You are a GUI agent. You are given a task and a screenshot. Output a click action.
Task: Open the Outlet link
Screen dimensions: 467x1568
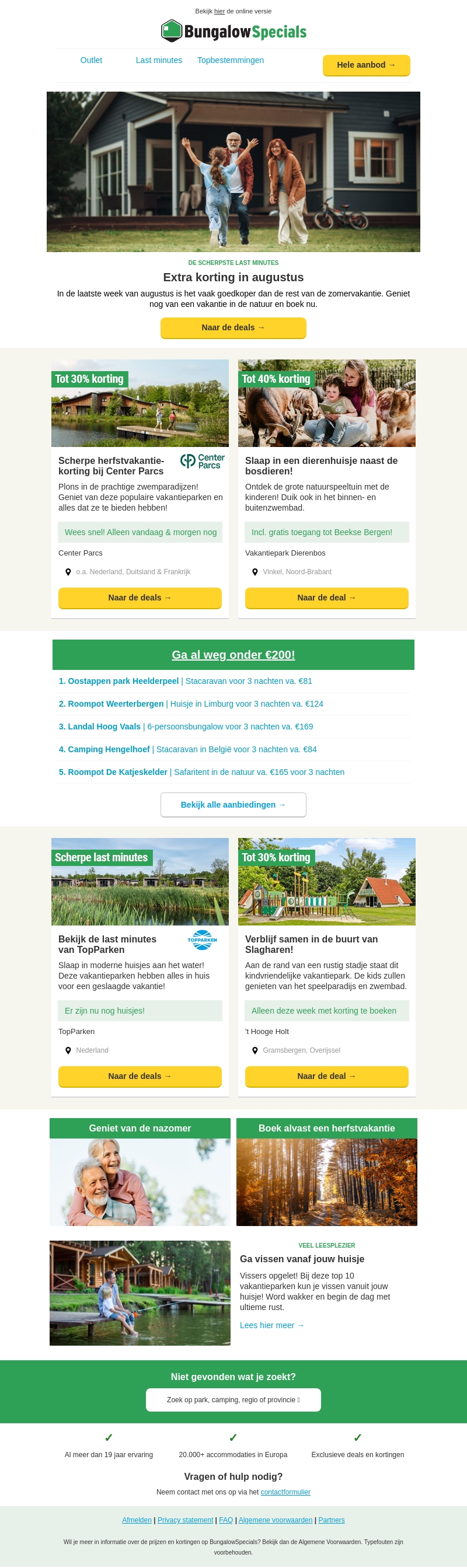(91, 60)
